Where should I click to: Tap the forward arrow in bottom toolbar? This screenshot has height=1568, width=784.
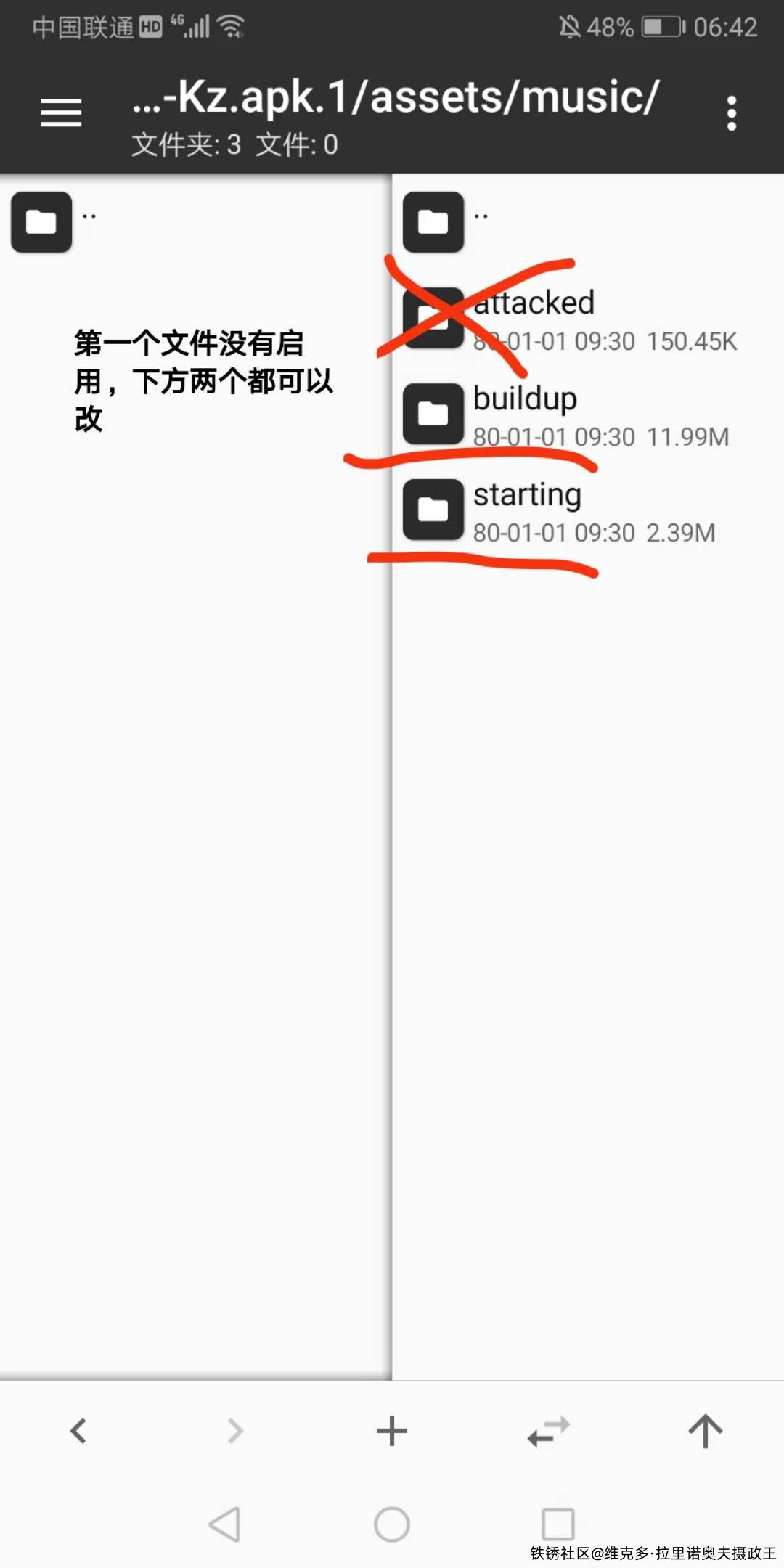pyautogui.click(x=235, y=1431)
